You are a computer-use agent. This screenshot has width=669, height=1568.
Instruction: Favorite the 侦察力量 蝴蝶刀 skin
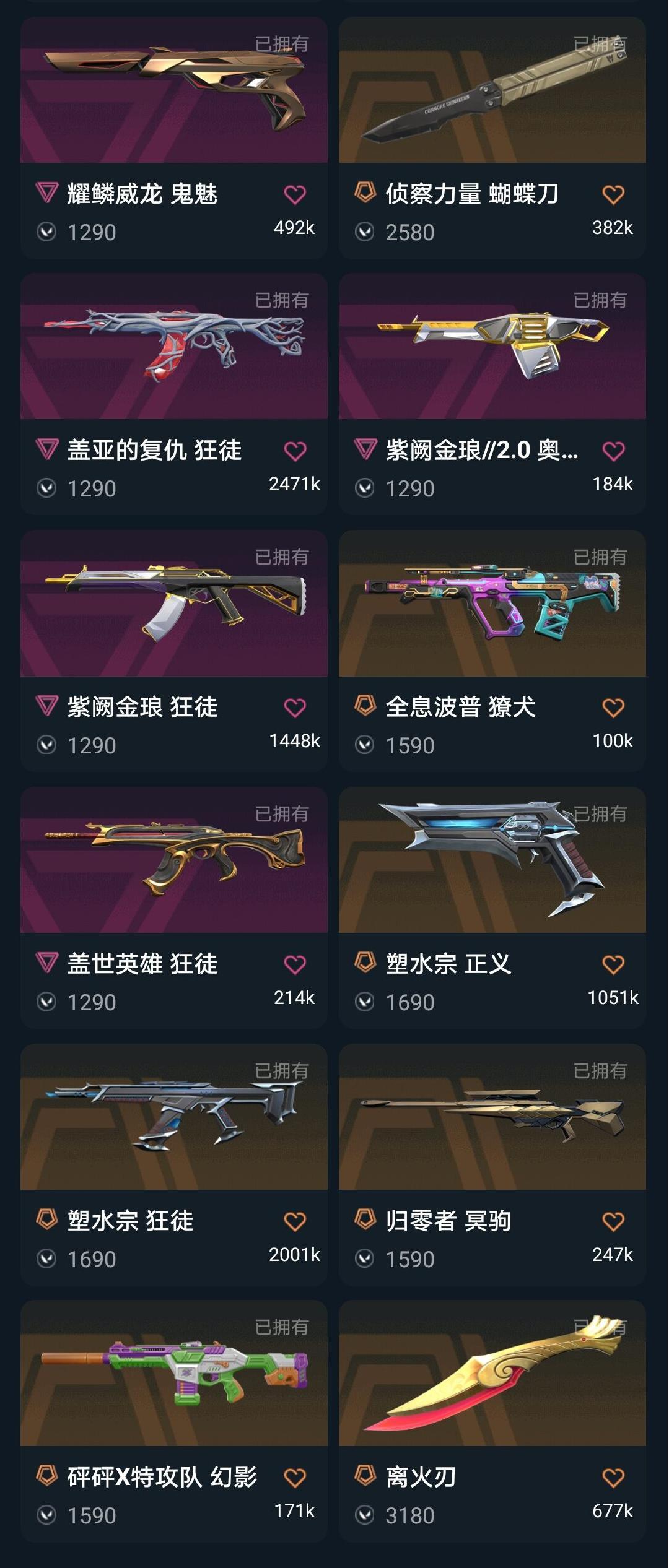pyautogui.click(x=613, y=194)
